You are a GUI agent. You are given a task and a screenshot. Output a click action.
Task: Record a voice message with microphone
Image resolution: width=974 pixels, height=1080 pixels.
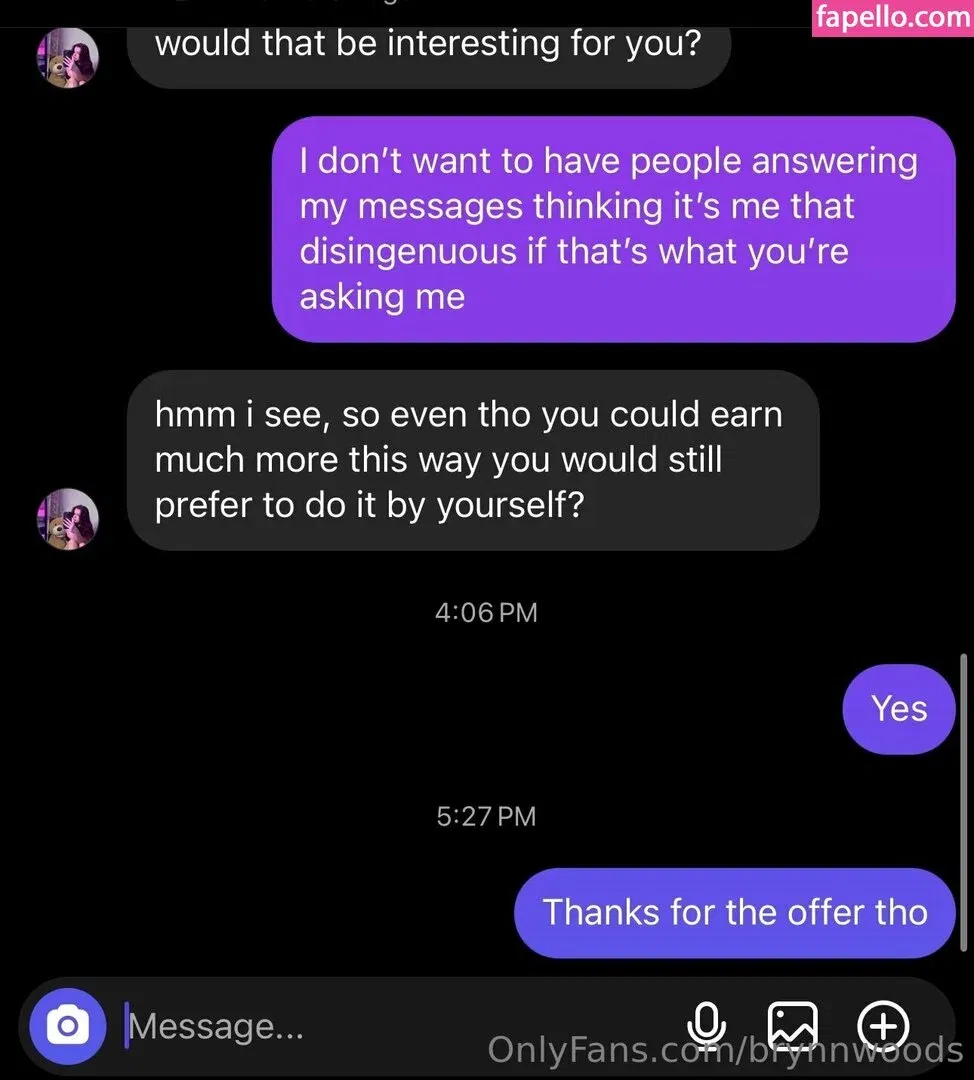(707, 1026)
